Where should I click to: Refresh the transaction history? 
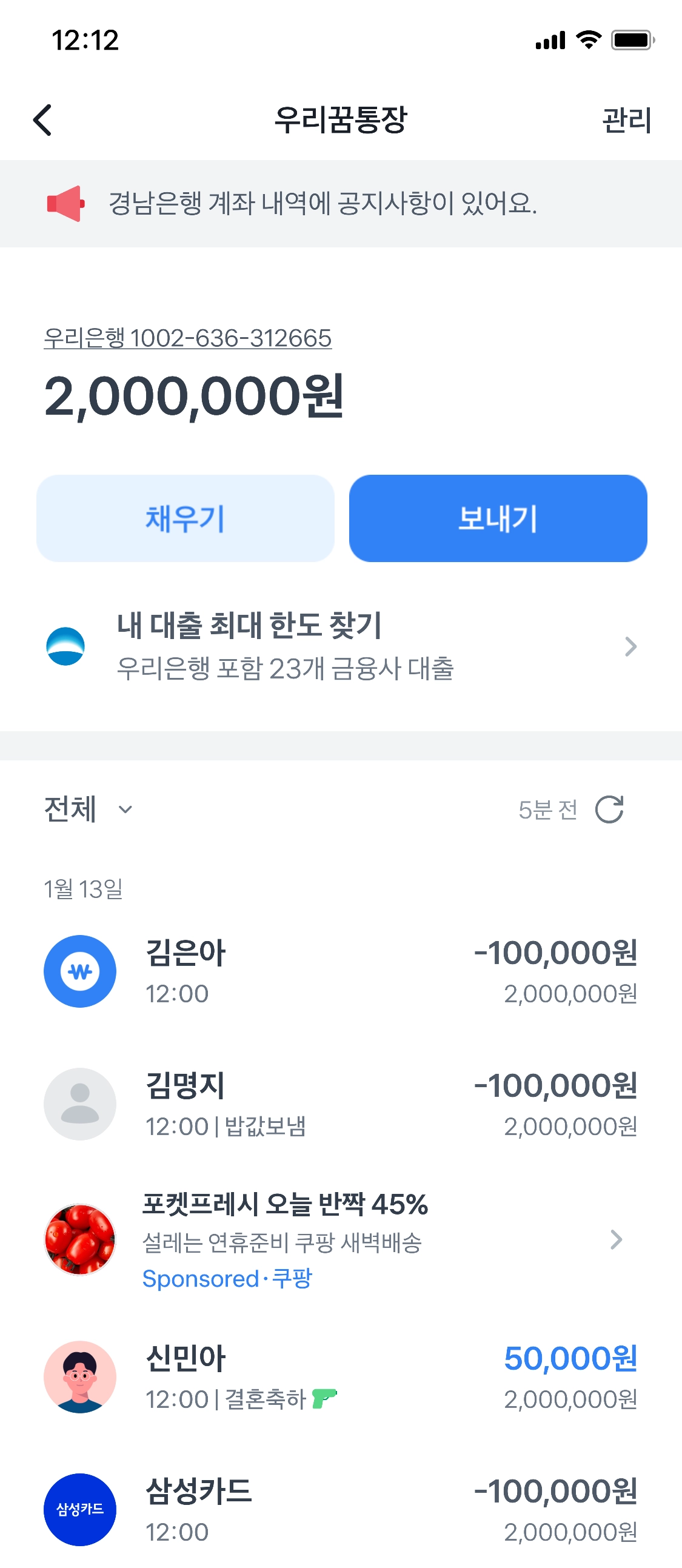(x=609, y=809)
